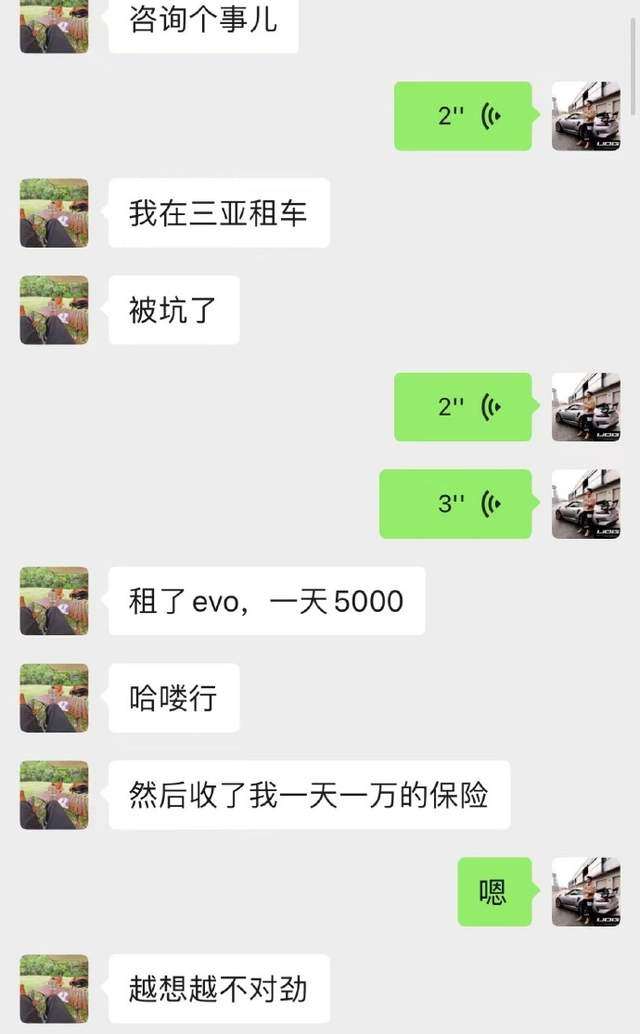This screenshot has width=640, height=1034.
Task: Play the 2'' voice message below 咨询个事儿
Action: tap(462, 116)
